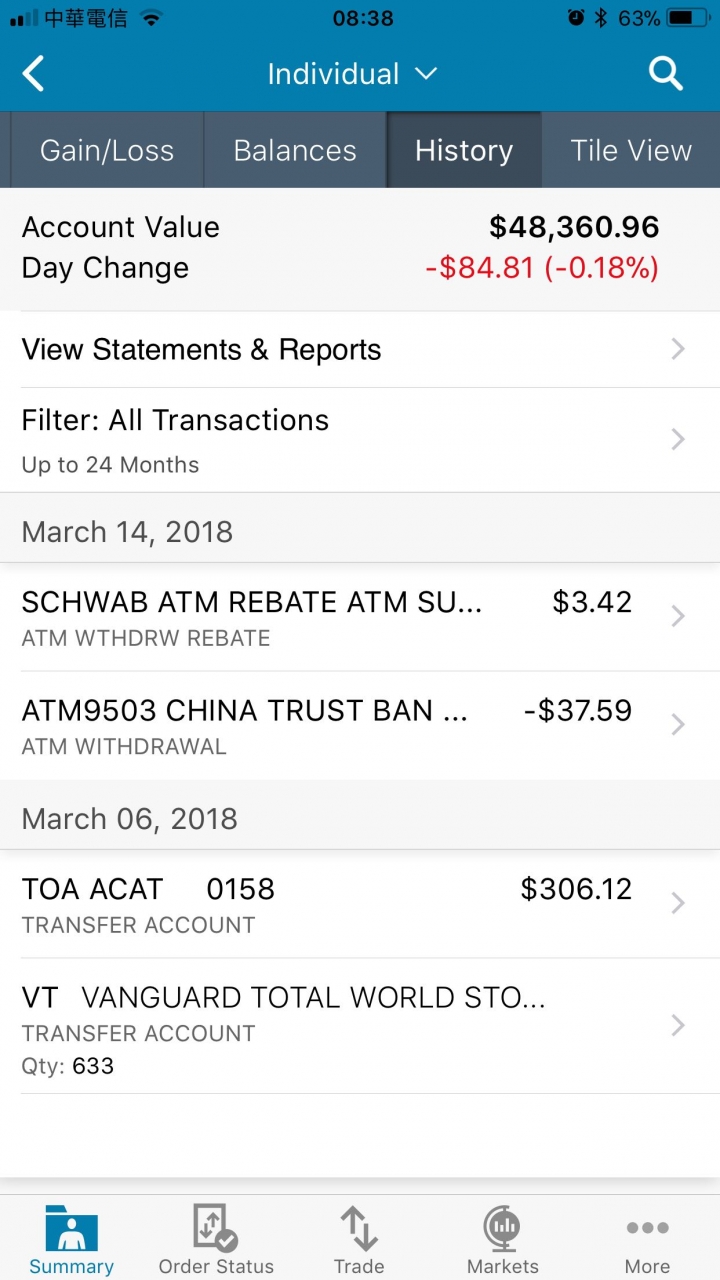
Task: Open View Statements & Reports
Action: (360, 350)
